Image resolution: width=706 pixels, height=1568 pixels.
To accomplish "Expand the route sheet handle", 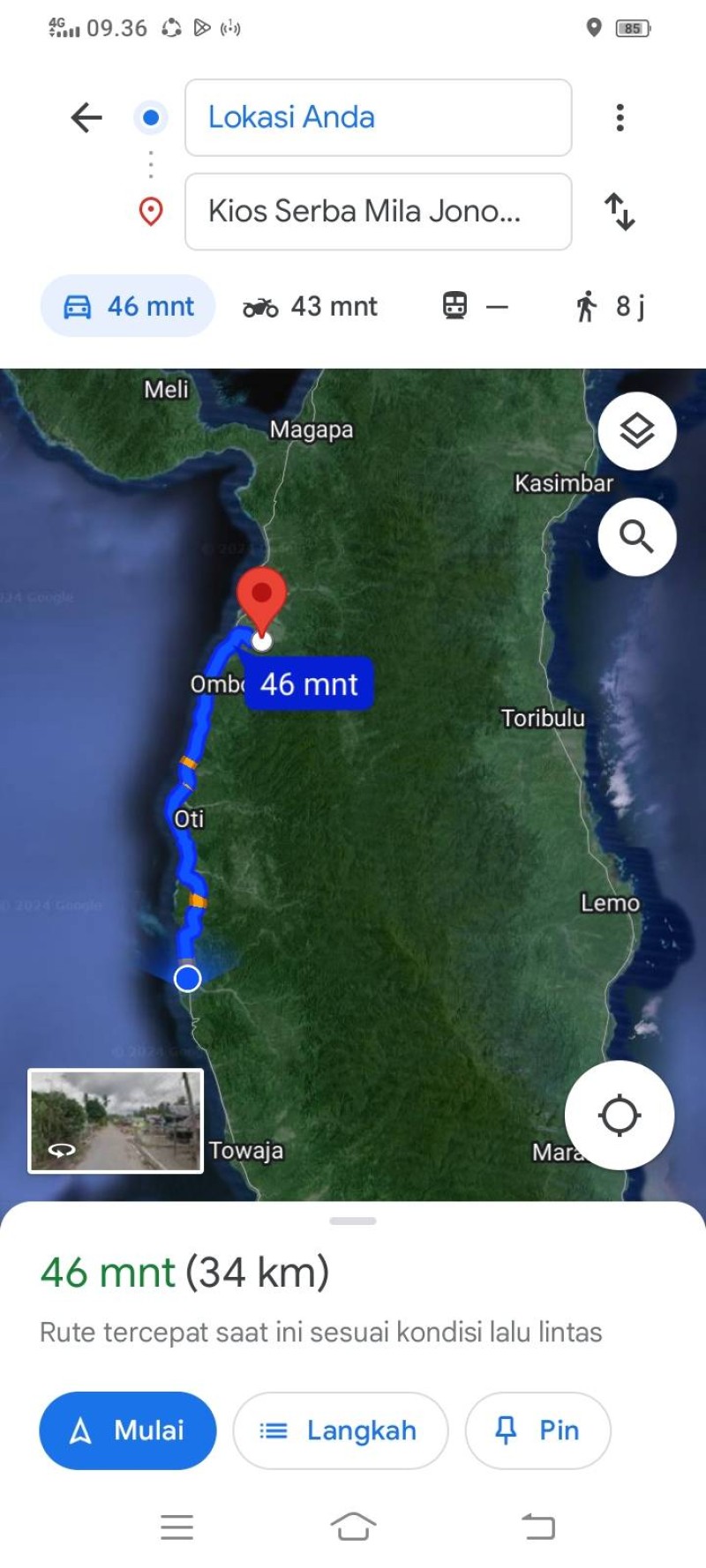I will click(x=353, y=1221).
